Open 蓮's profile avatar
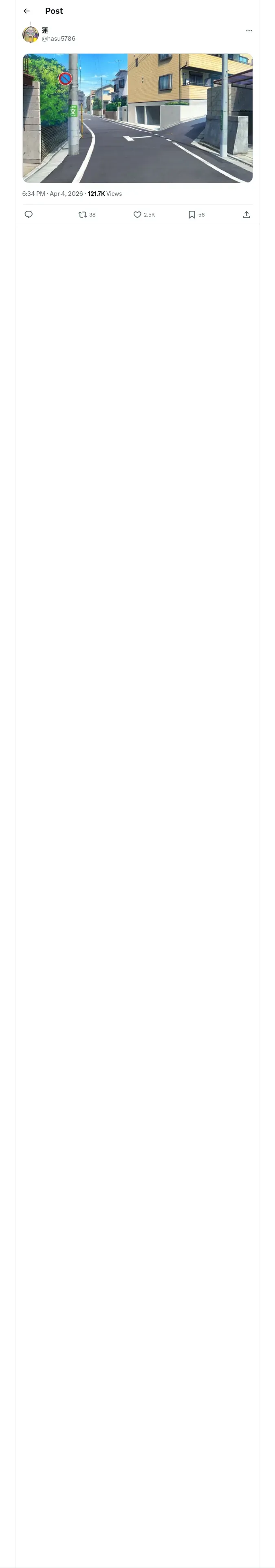The width and height of the screenshot is (275, 1568). point(31,34)
